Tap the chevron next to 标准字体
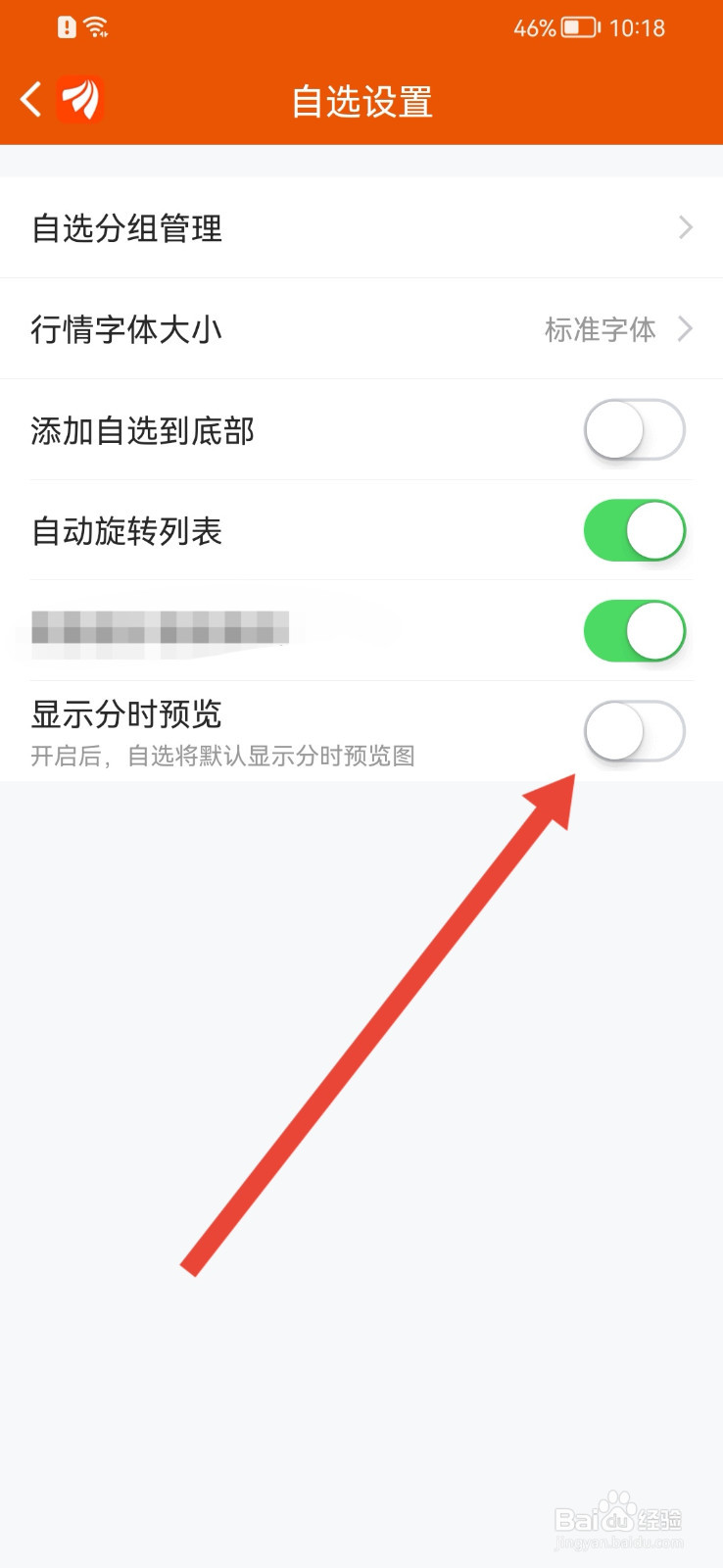The width and height of the screenshot is (723, 1568). (x=686, y=329)
